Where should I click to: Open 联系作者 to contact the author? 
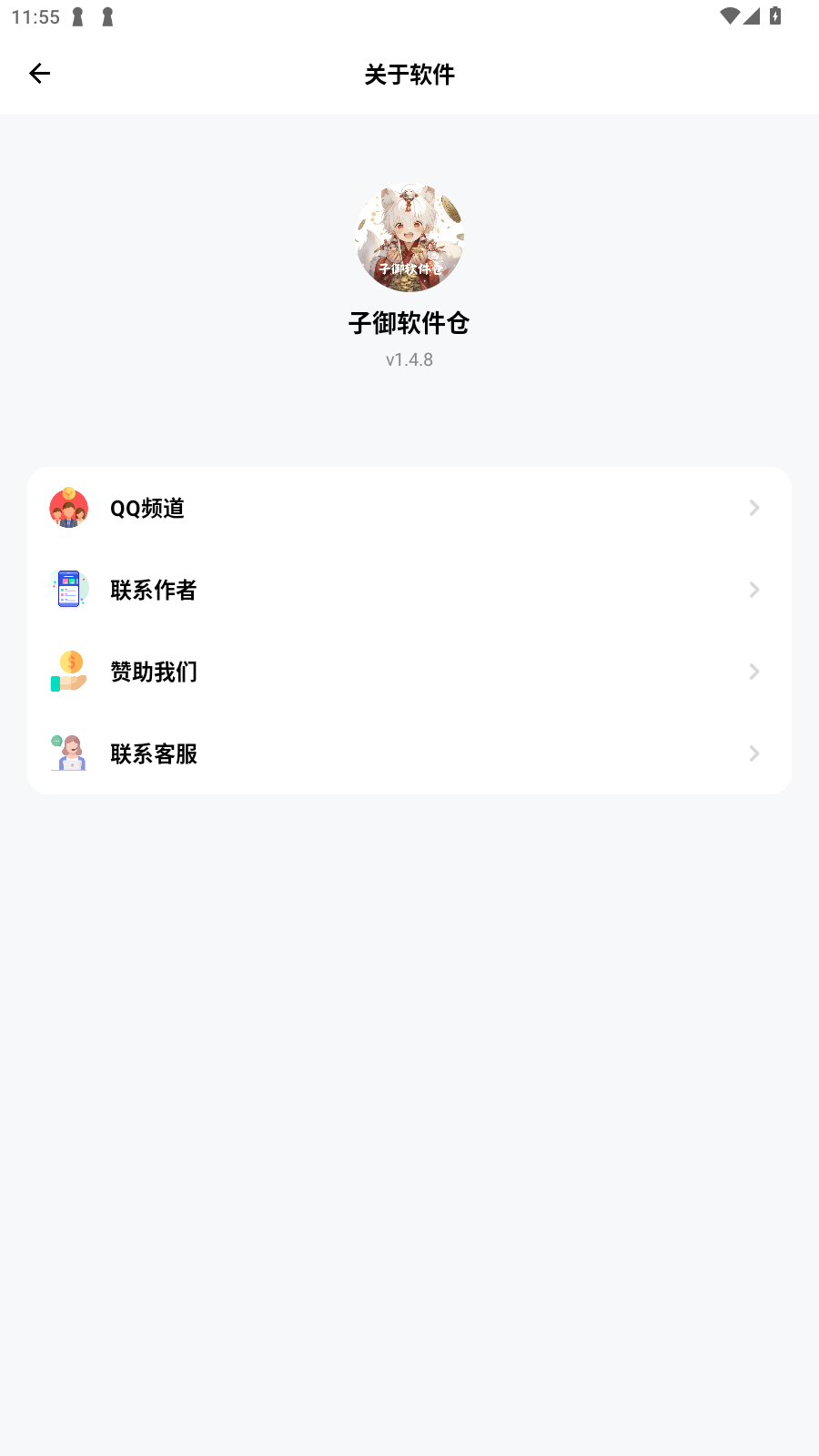point(409,590)
